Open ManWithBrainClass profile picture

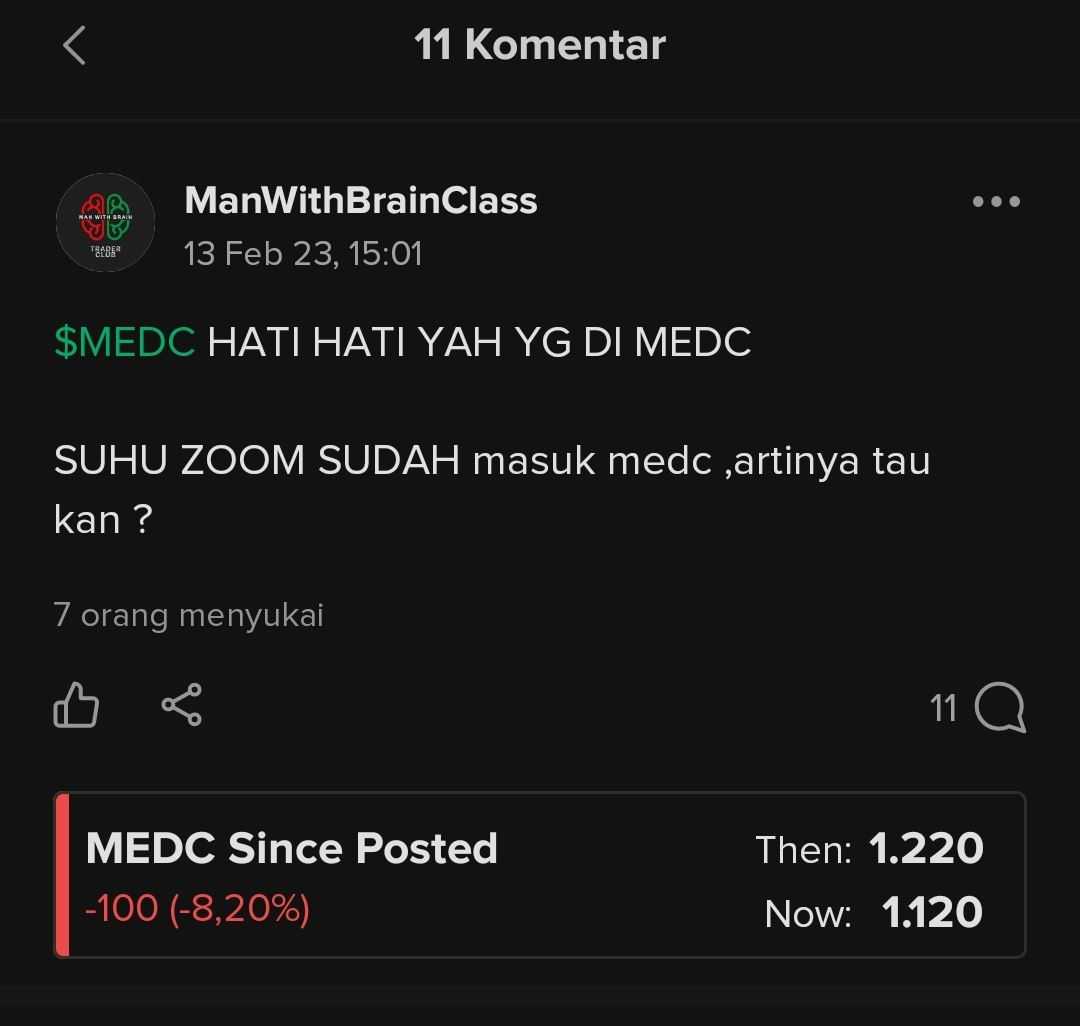click(105, 222)
